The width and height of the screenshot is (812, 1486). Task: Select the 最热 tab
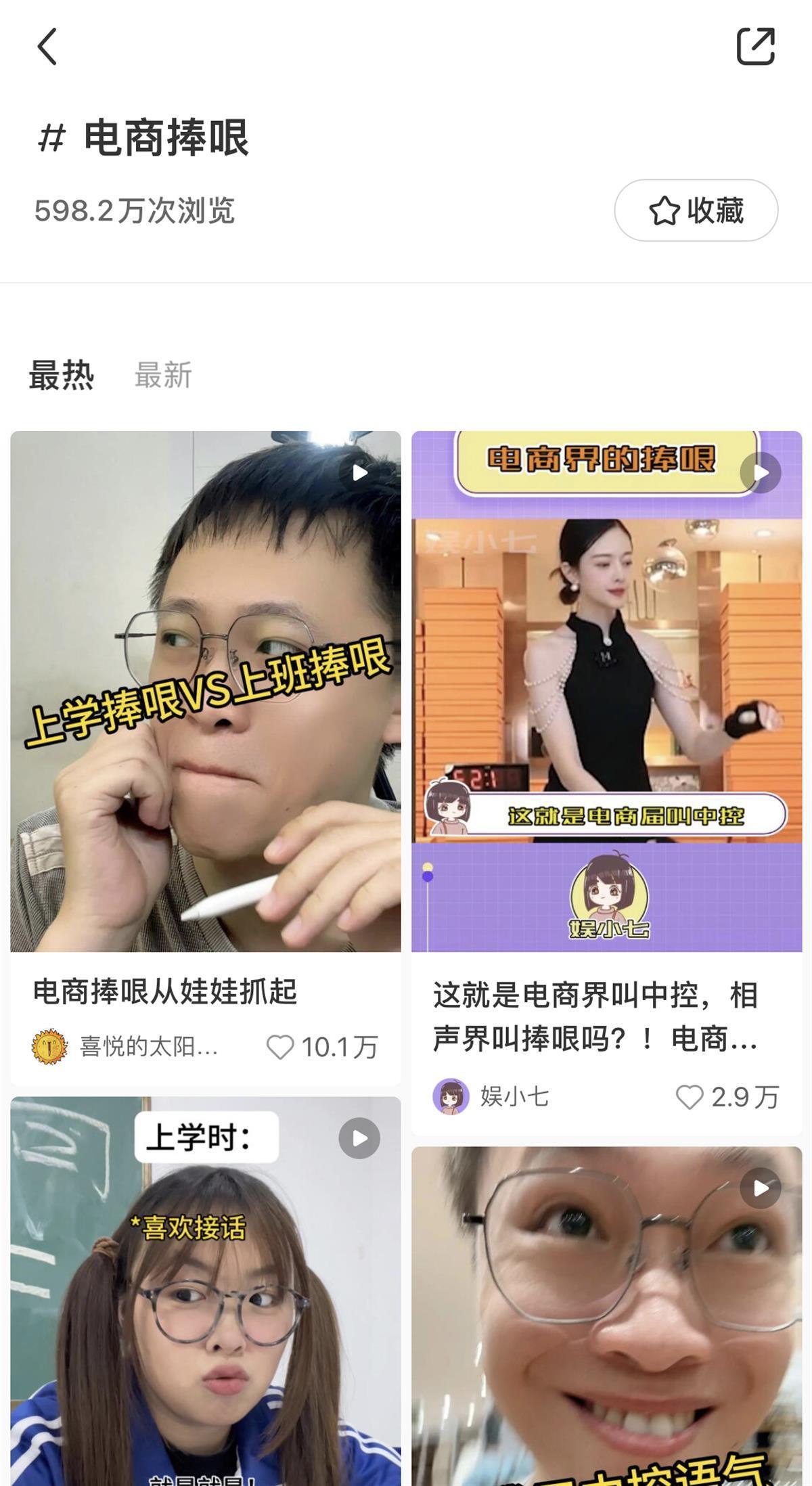61,375
